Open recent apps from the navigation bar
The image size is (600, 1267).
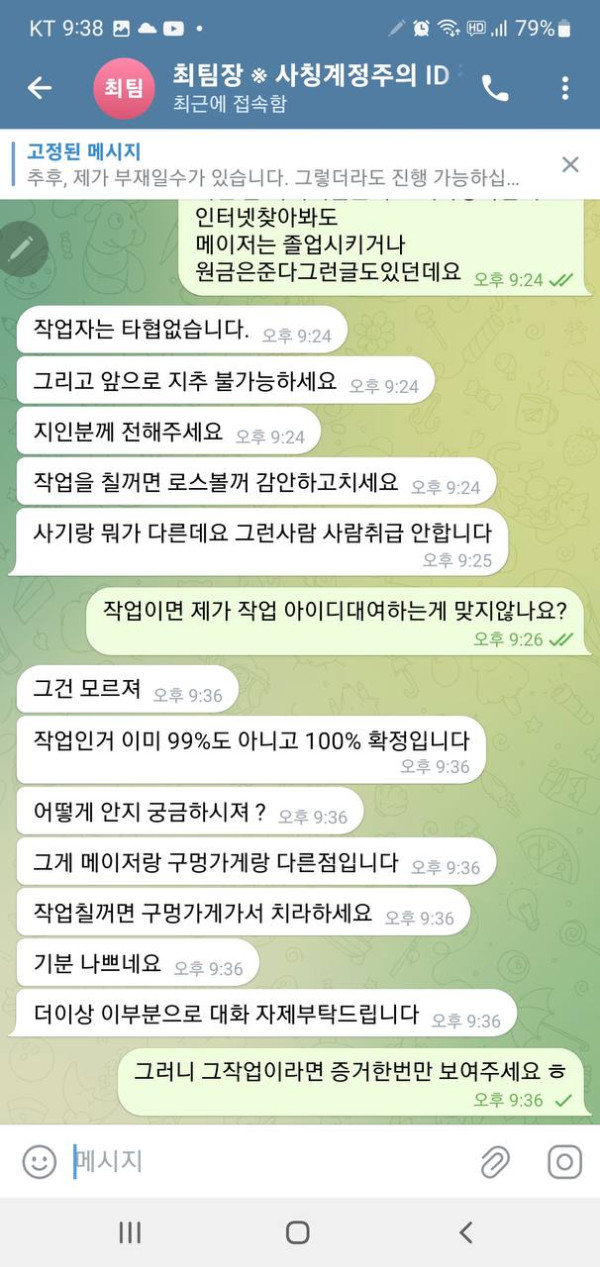pos(130,1232)
